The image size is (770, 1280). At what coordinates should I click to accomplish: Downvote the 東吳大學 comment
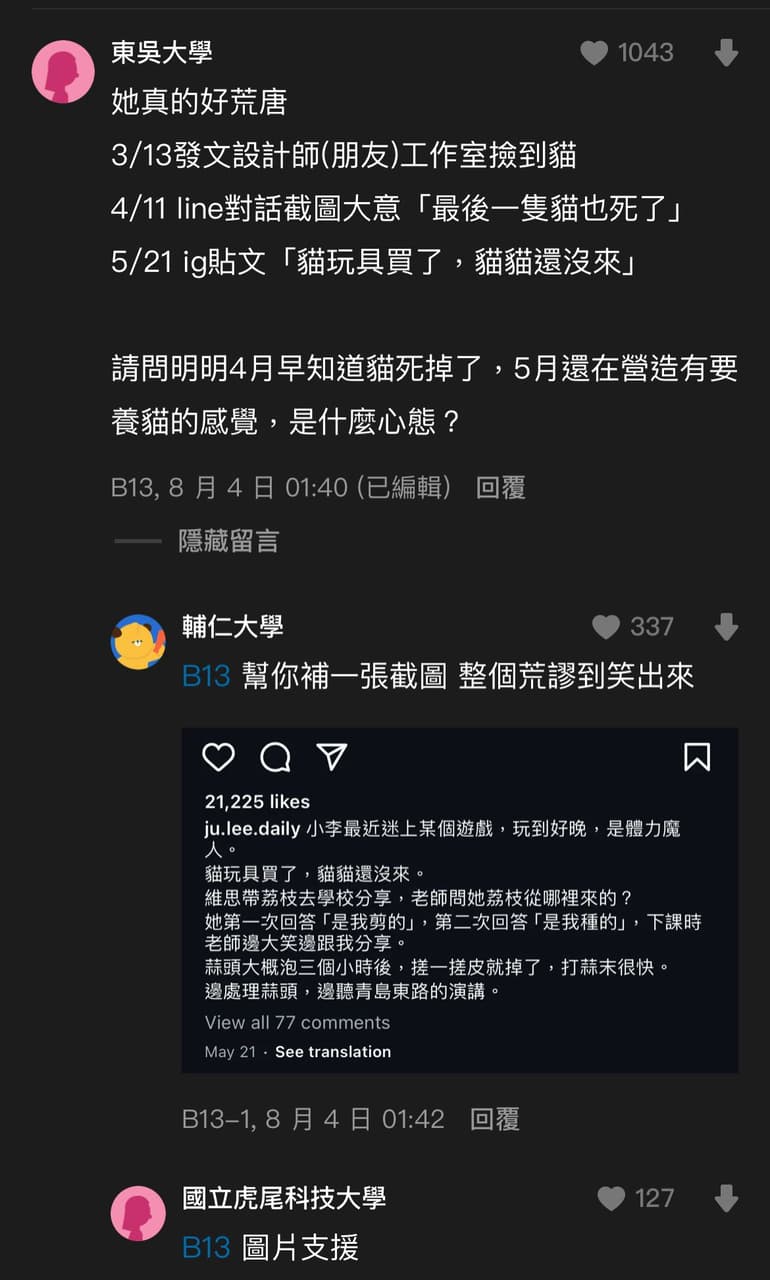click(x=726, y=53)
